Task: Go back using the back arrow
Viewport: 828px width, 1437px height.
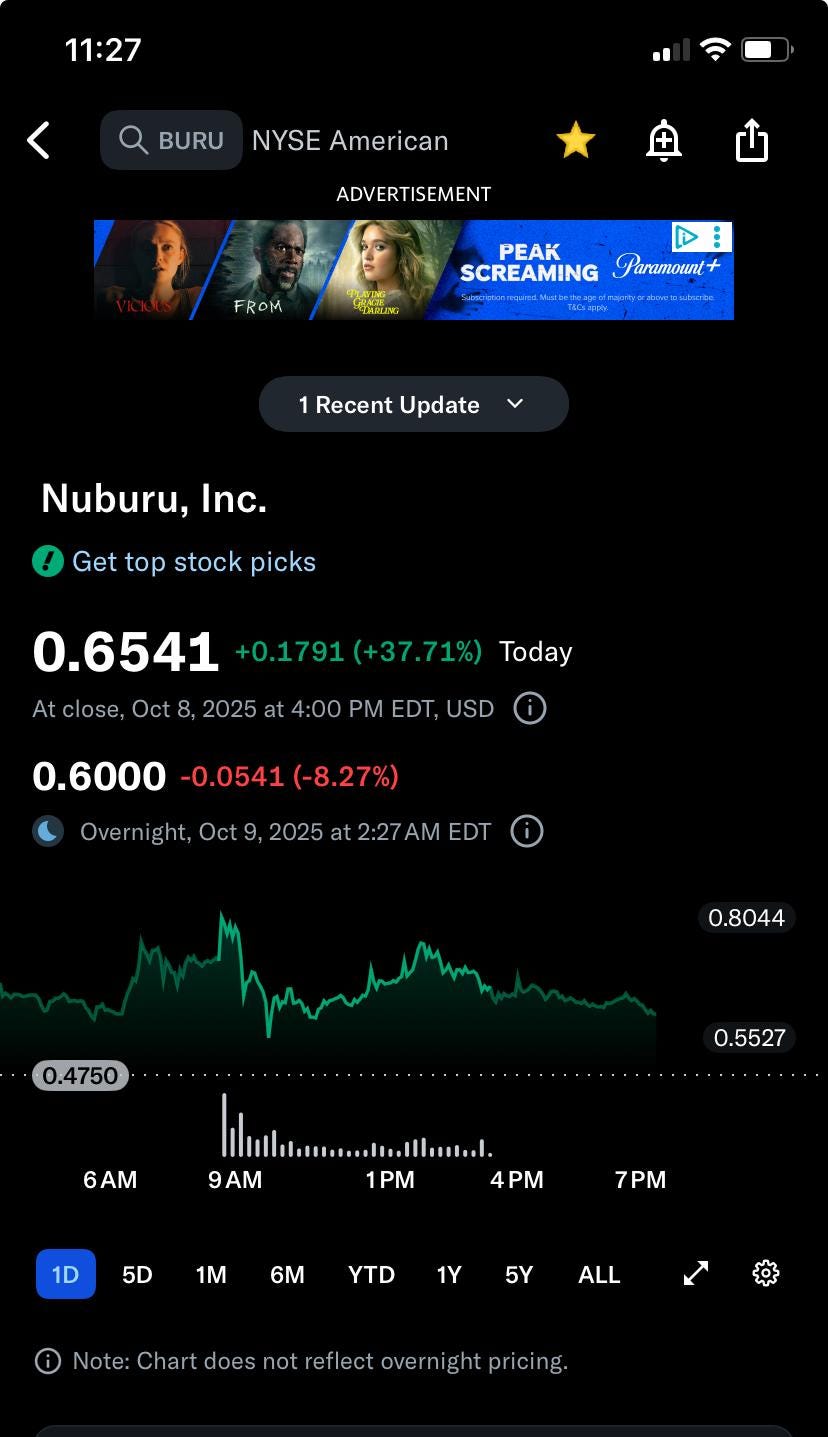Action: coord(38,141)
